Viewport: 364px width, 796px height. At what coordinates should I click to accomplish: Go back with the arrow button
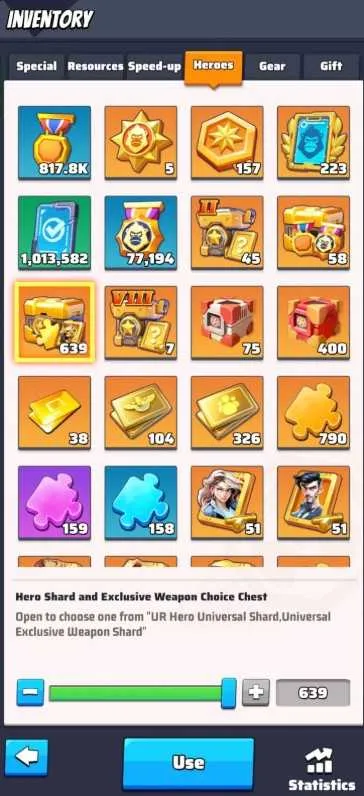tap(27, 758)
